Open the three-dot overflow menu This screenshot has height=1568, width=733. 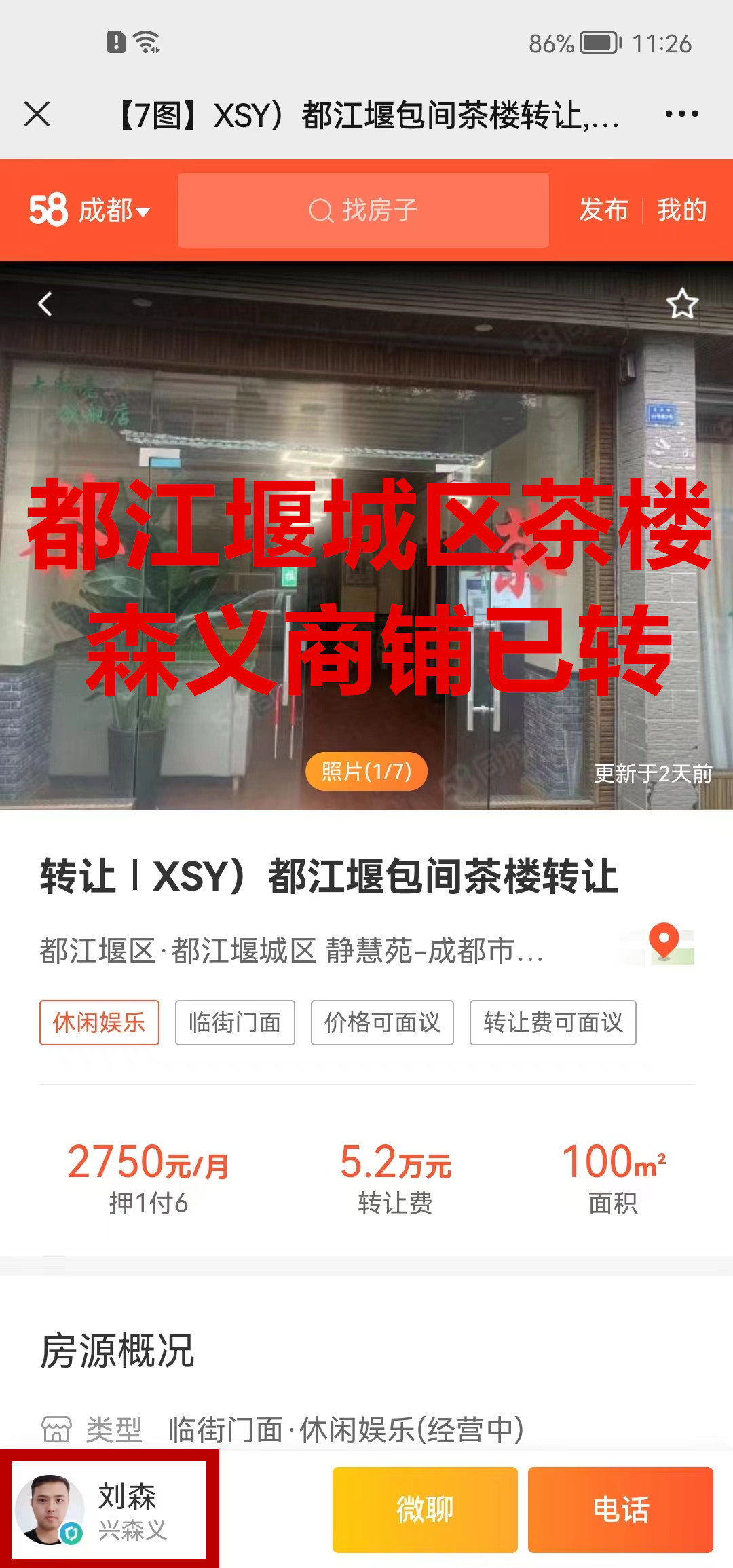(x=681, y=114)
